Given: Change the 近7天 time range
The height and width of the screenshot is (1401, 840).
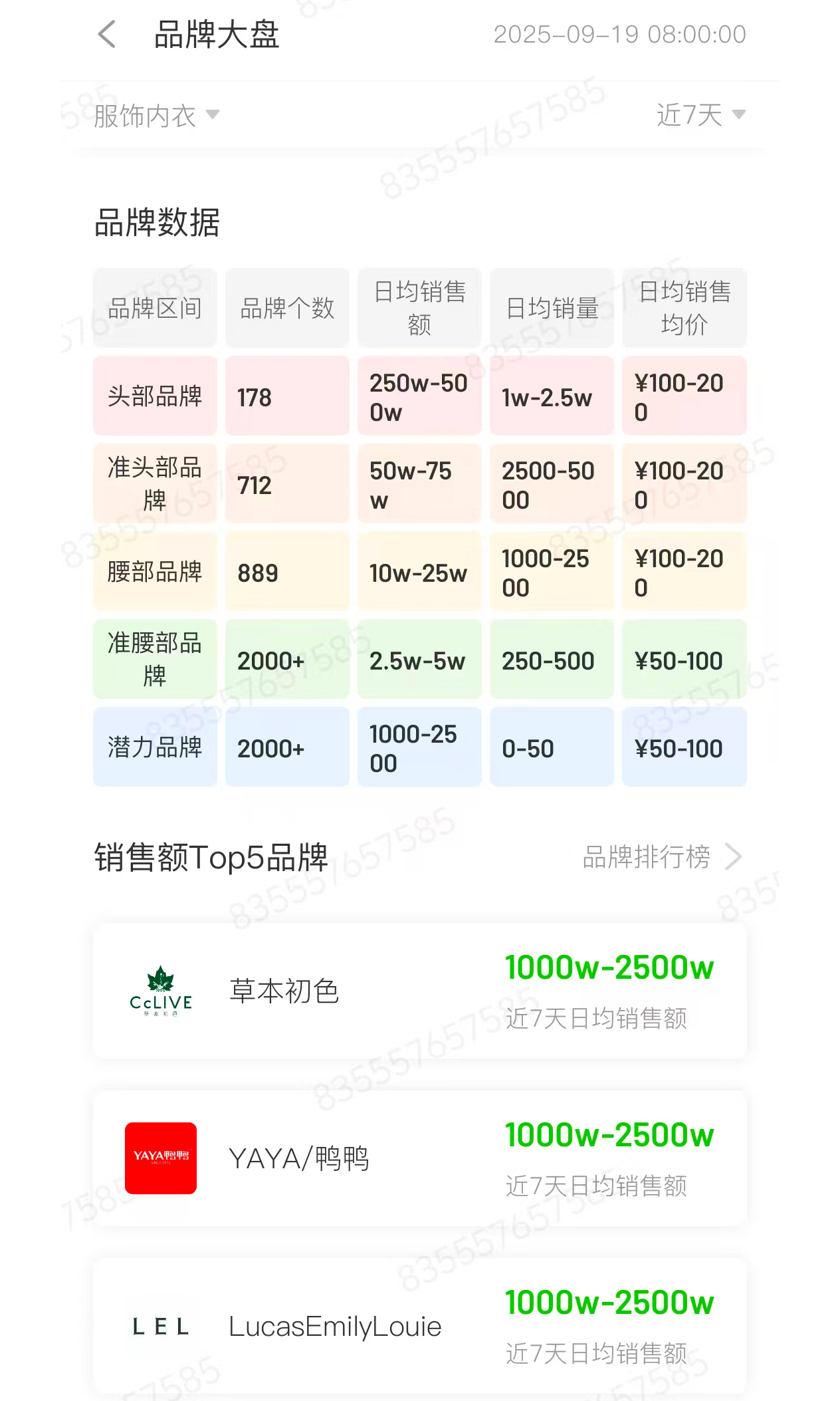Looking at the screenshot, I should (x=700, y=115).
